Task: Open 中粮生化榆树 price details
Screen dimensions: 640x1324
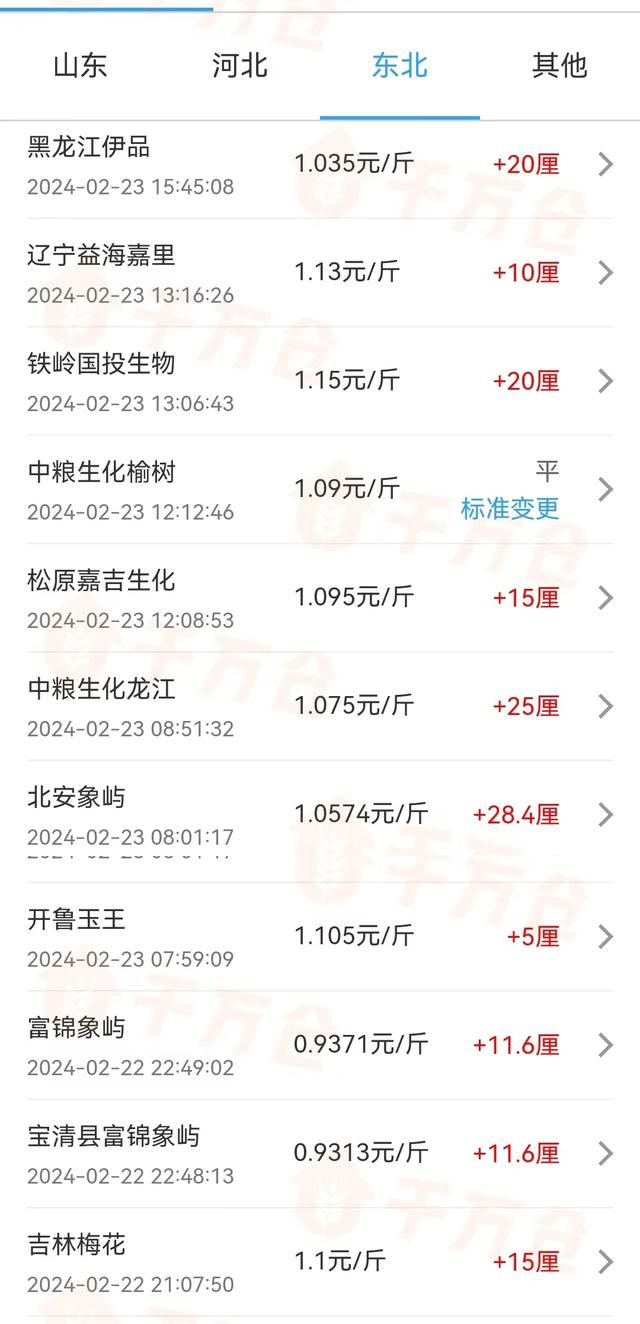Action: 320,489
